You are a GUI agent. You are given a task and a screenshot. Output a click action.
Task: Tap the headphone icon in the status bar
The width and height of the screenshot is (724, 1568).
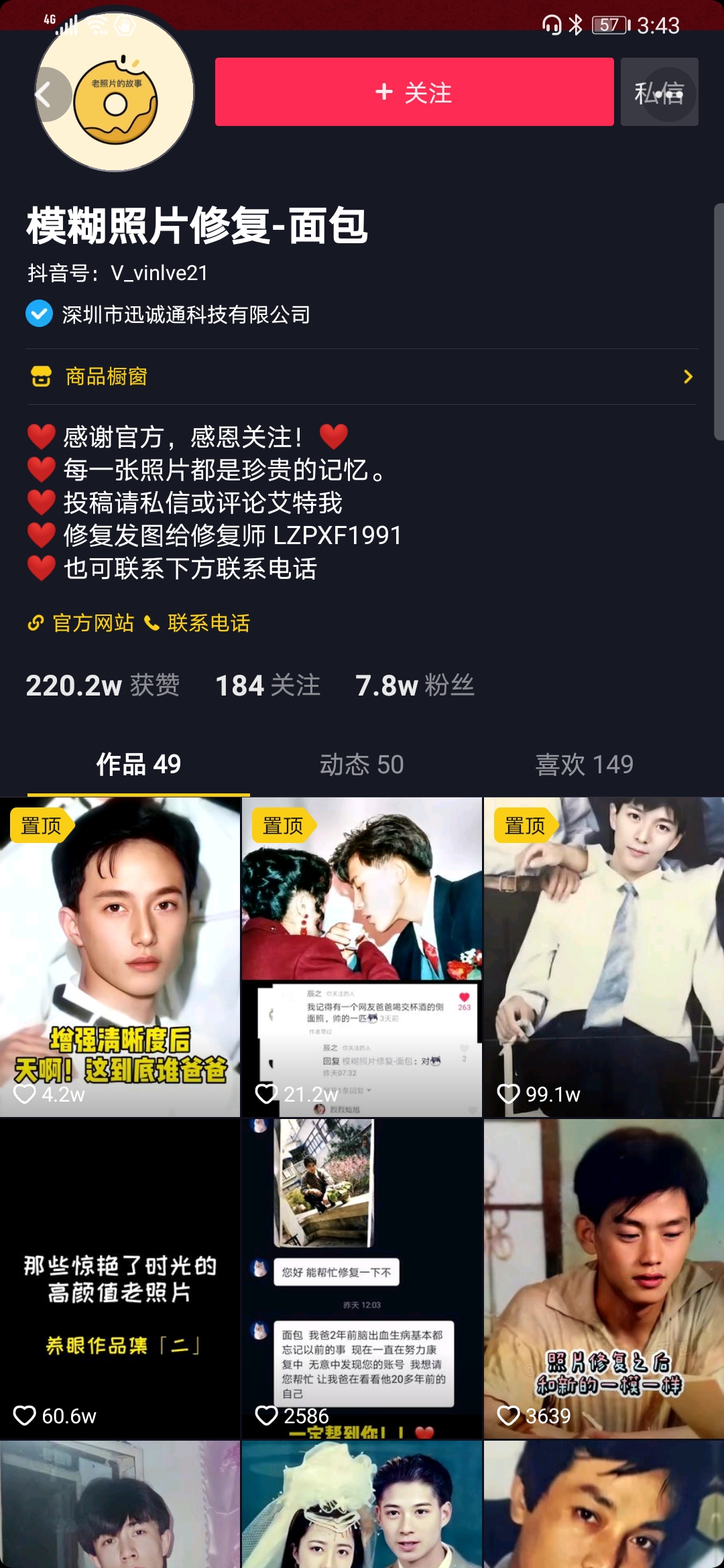[550, 24]
